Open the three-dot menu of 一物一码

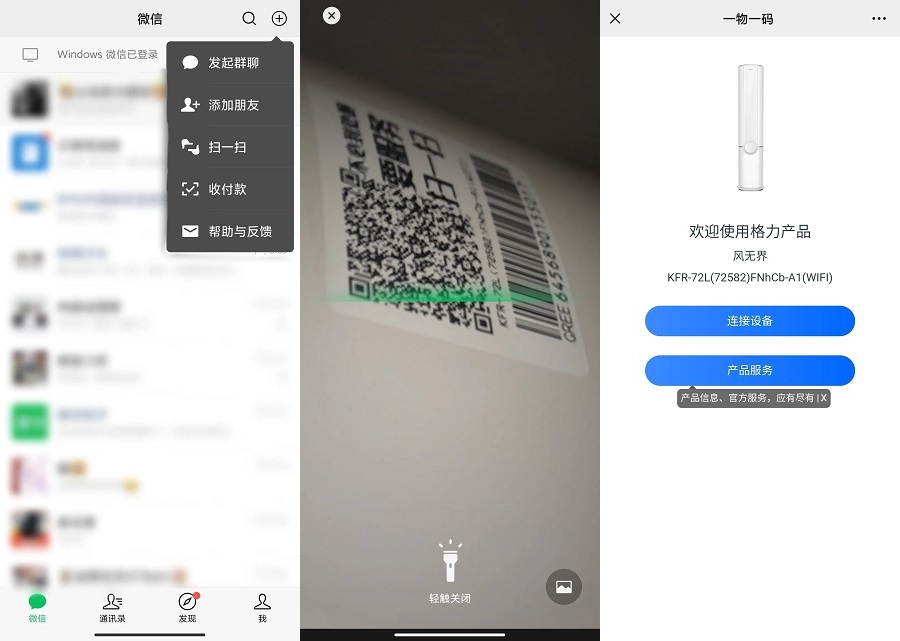click(879, 19)
